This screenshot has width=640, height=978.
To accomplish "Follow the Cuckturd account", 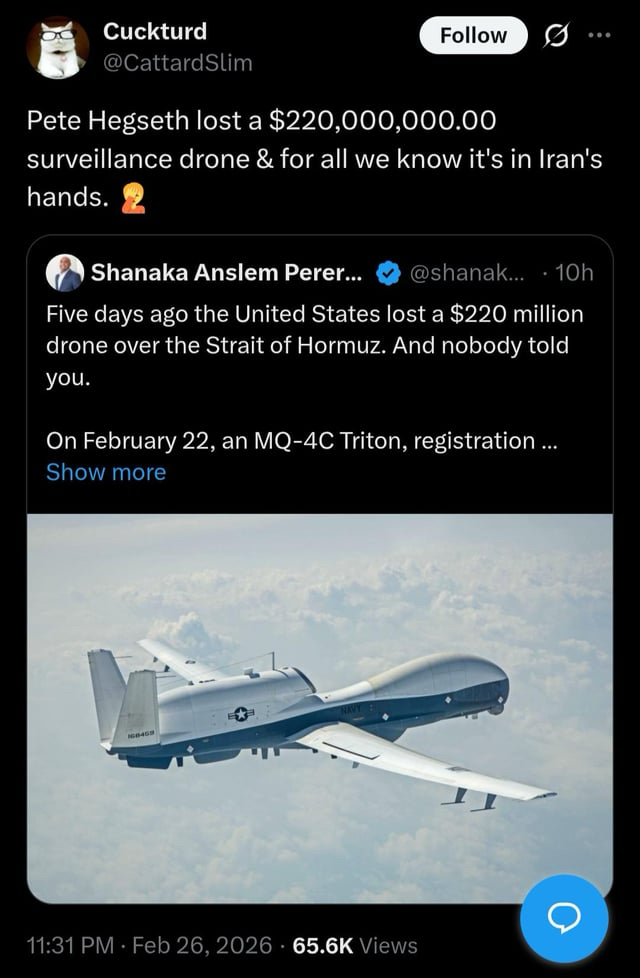I will pos(472,36).
